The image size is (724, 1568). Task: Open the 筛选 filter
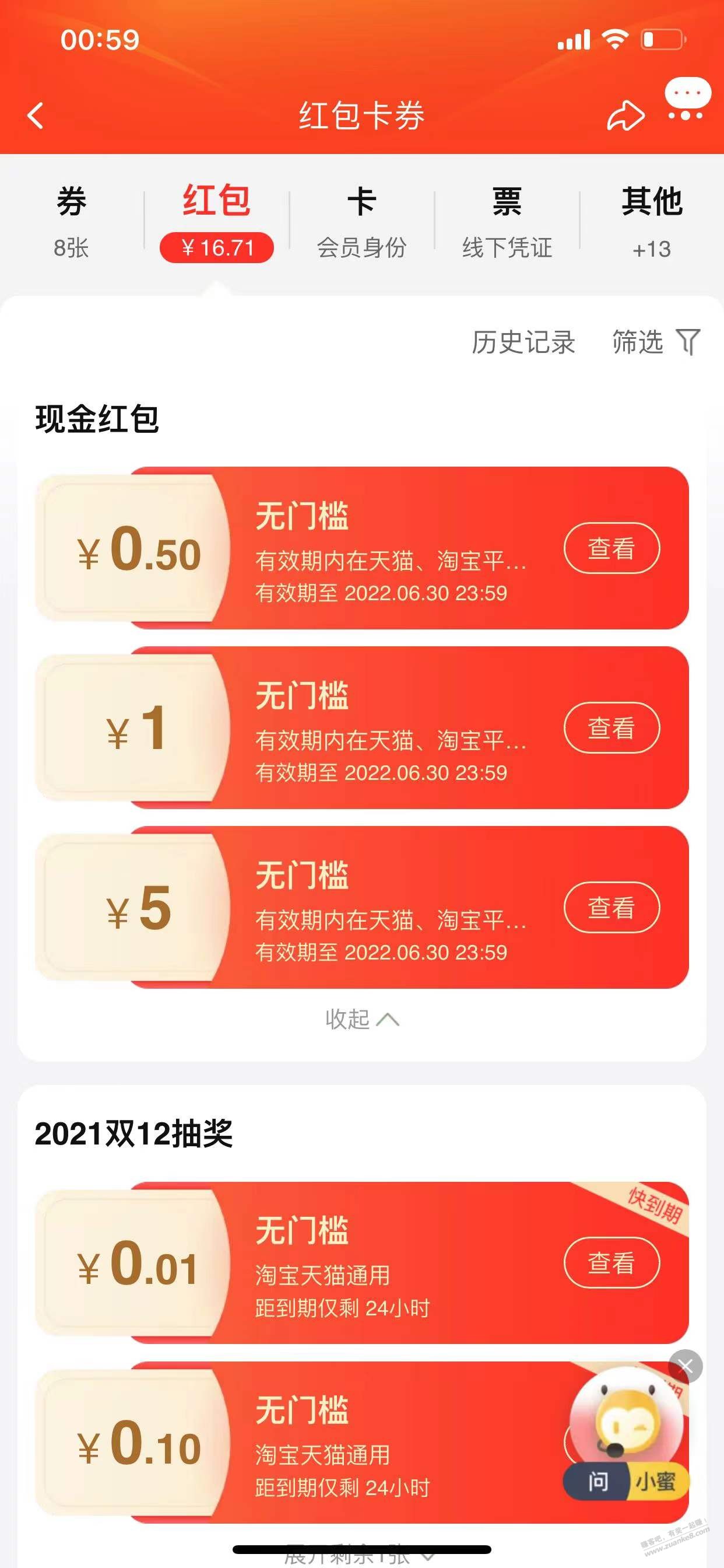coord(655,342)
